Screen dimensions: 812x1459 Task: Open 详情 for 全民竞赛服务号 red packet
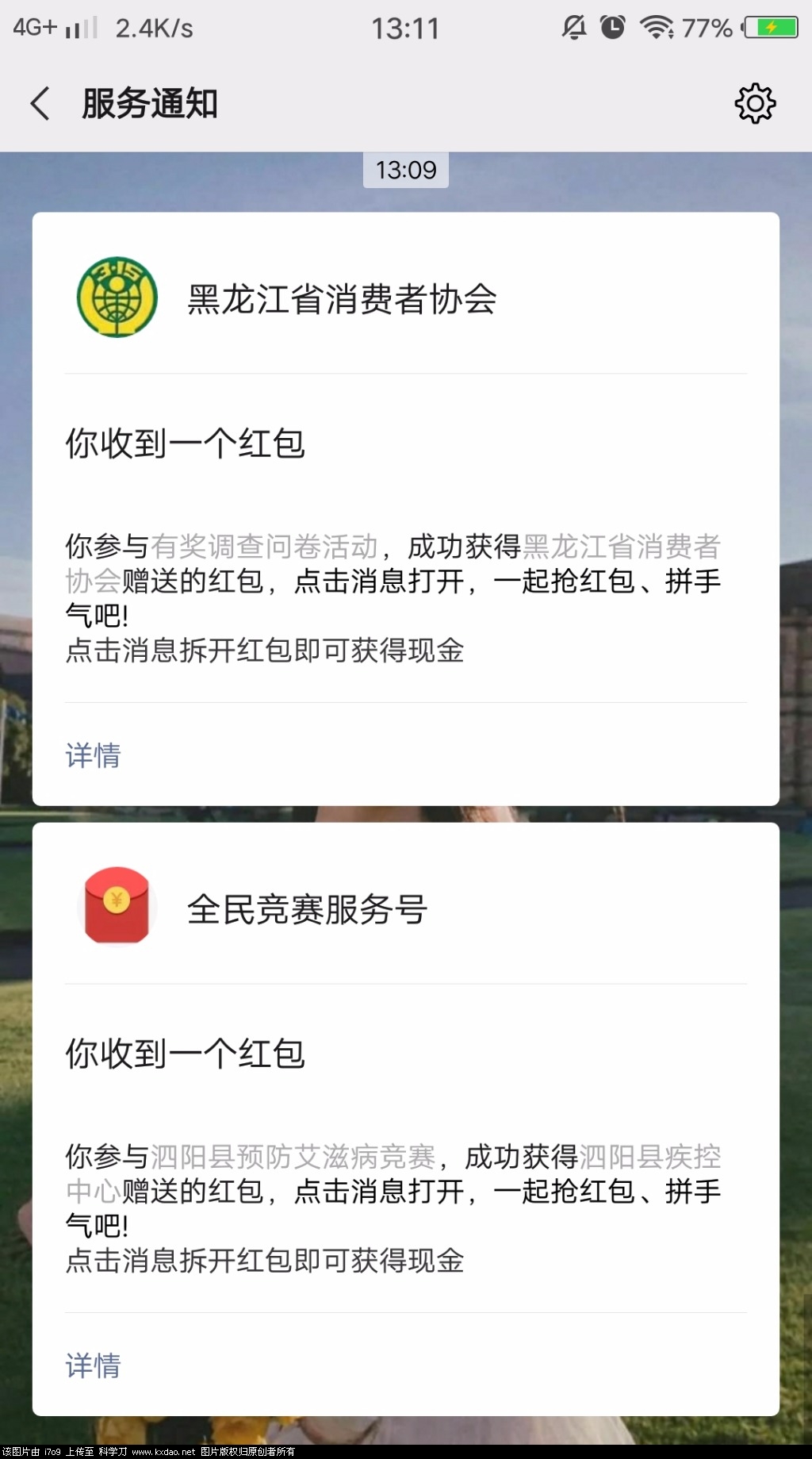tap(93, 1365)
